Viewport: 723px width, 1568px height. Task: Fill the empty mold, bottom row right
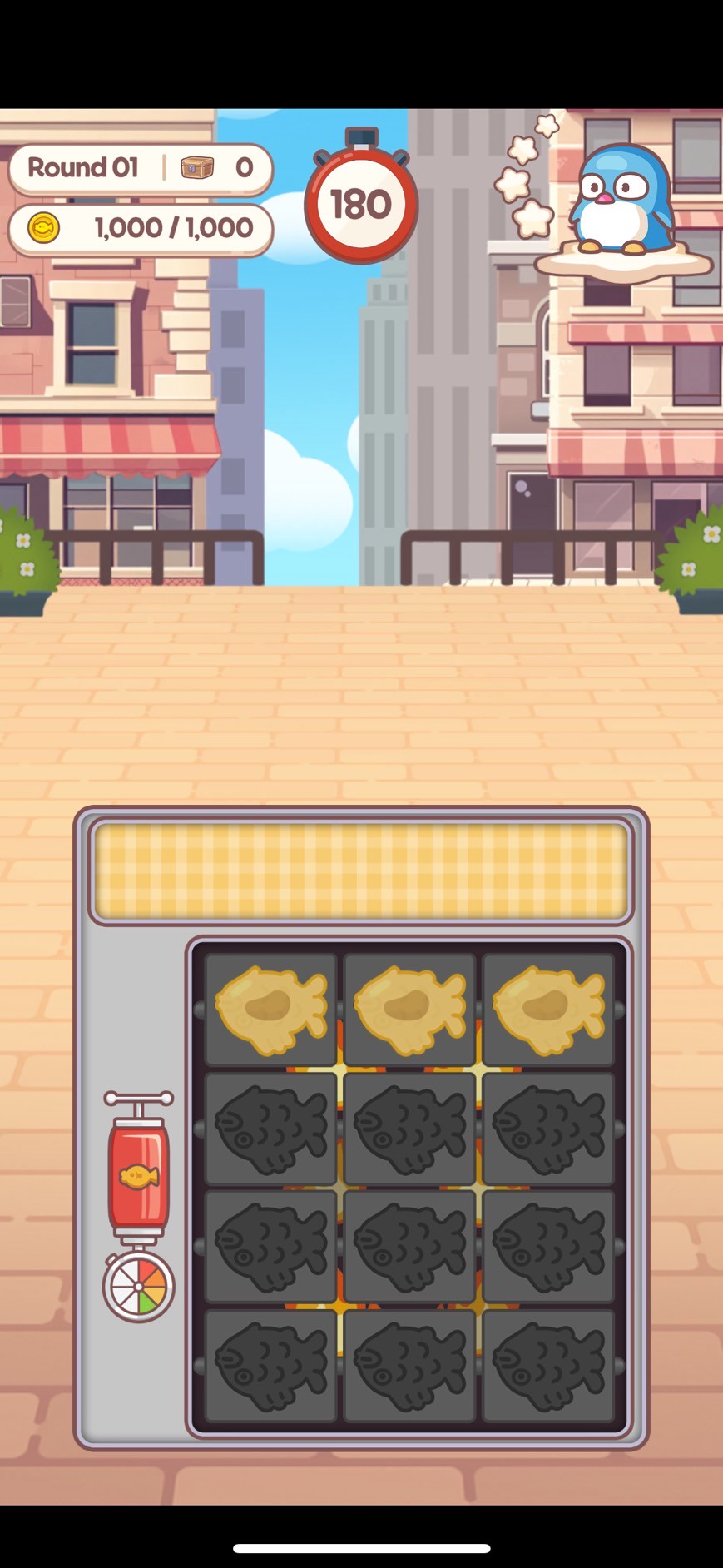(x=548, y=1365)
